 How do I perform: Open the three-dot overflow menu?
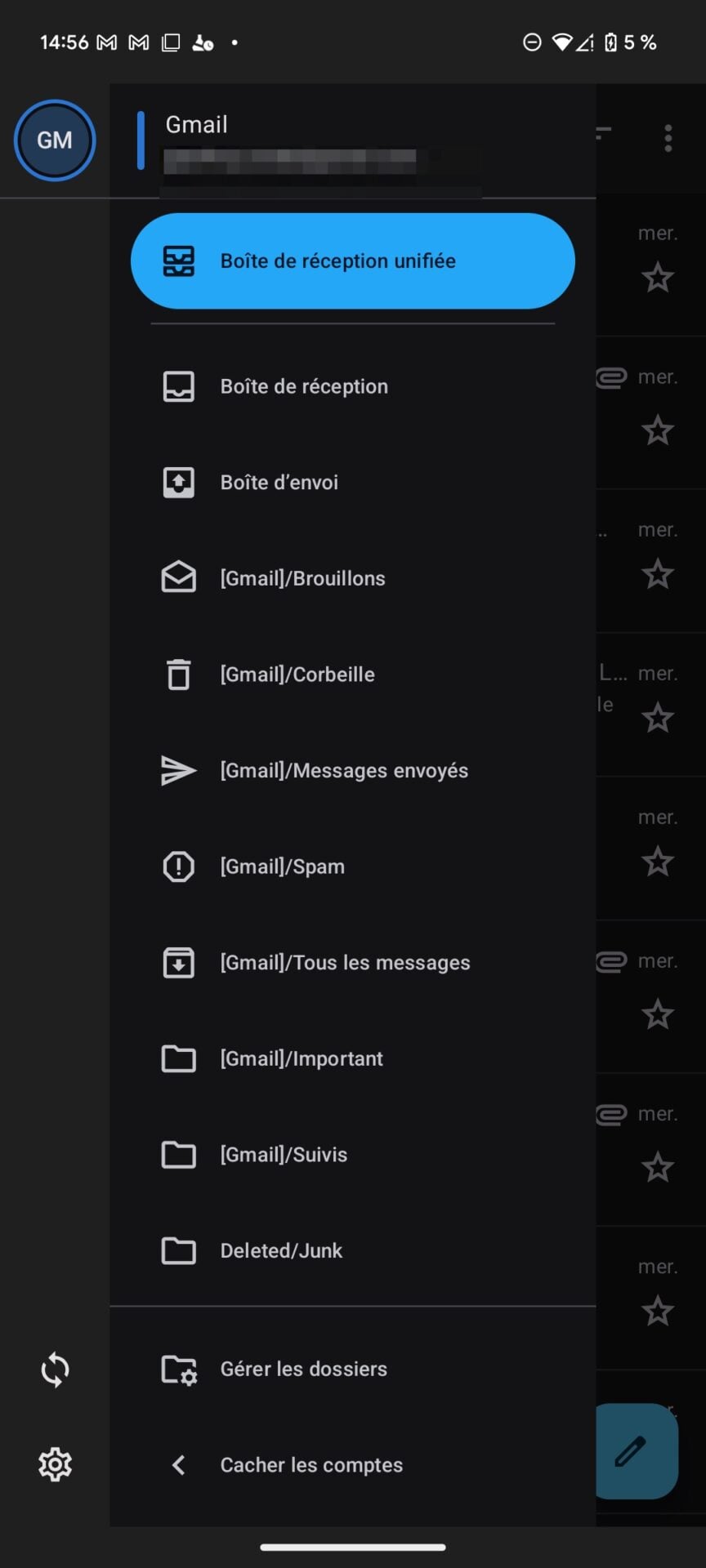pyautogui.click(x=668, y=138)
